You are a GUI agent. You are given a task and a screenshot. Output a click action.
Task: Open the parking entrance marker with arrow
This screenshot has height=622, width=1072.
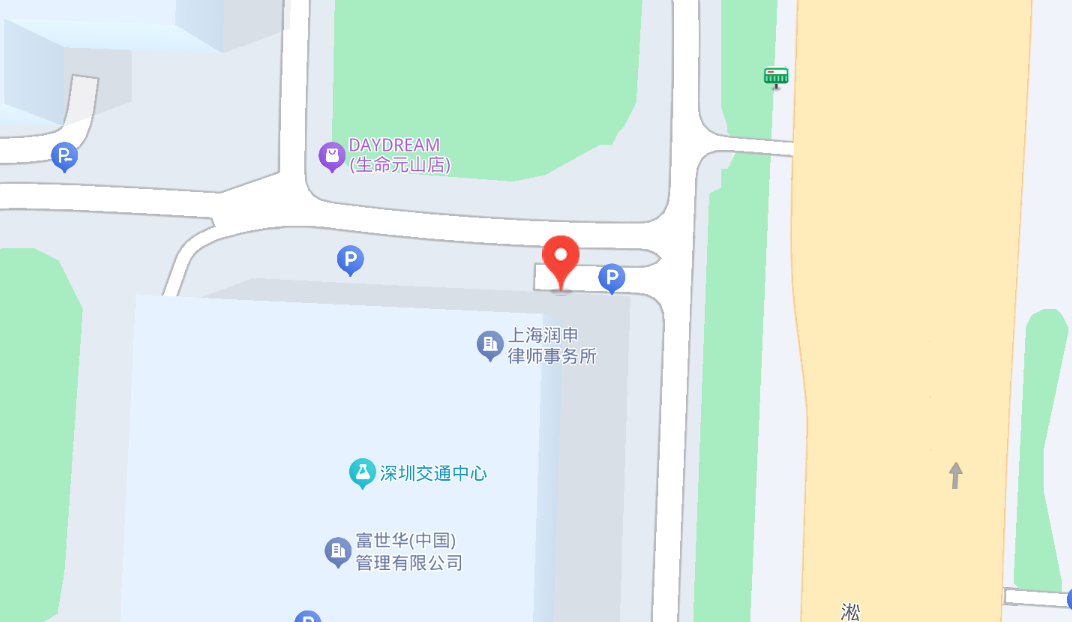(64, 156)
